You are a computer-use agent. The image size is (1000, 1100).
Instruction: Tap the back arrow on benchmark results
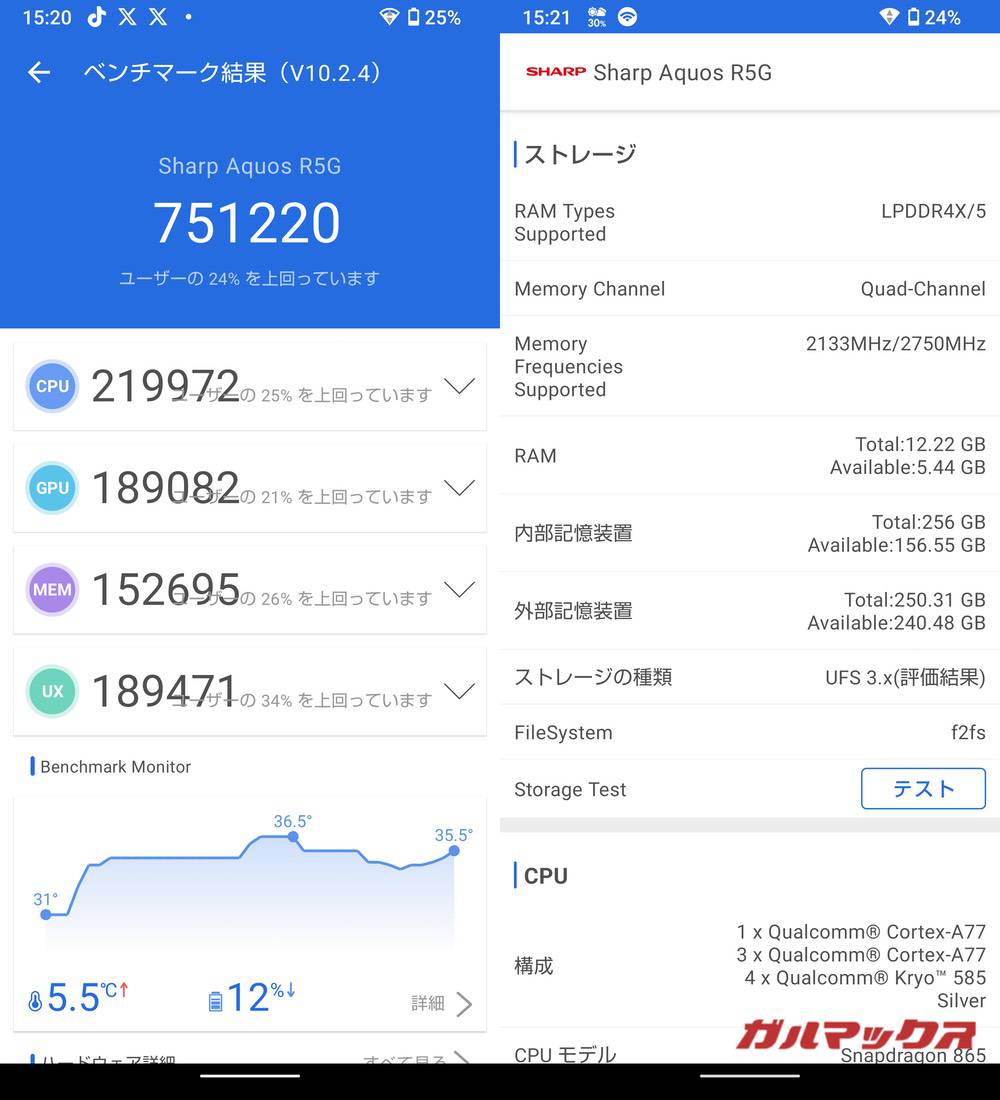point(37,72)
